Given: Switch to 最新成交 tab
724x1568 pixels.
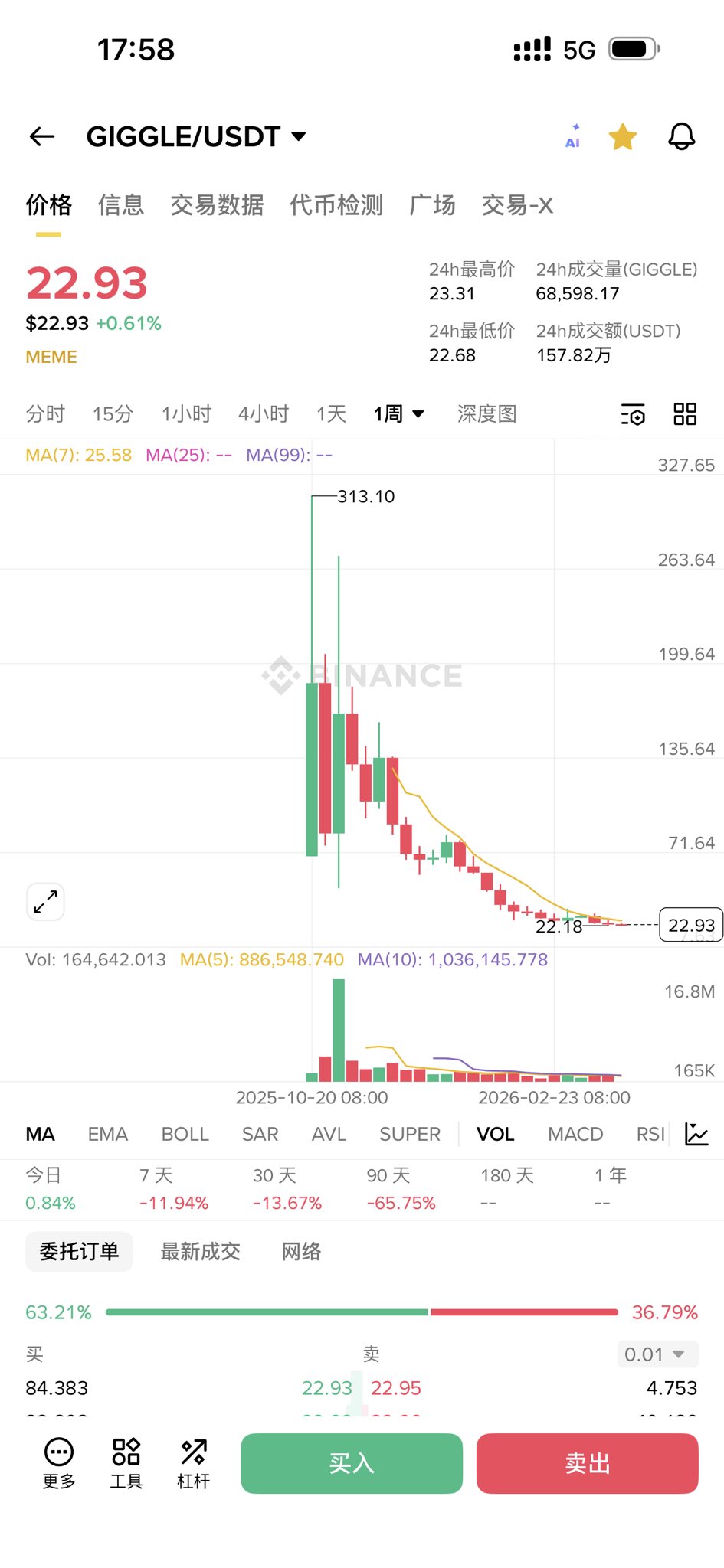Looking at the screenshot, I should [200, 1252].
